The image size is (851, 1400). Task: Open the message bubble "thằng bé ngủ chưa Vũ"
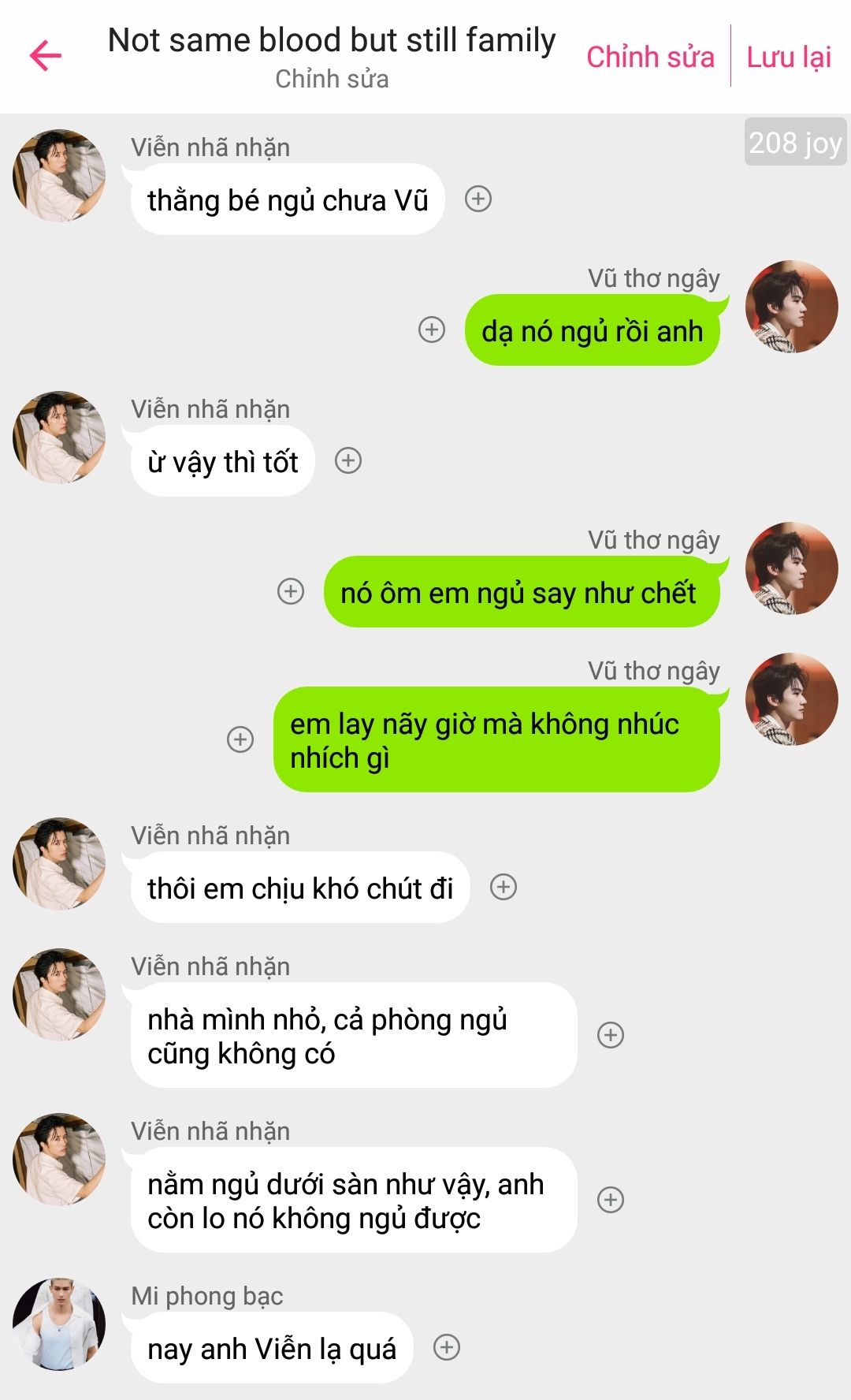point(288,200)
